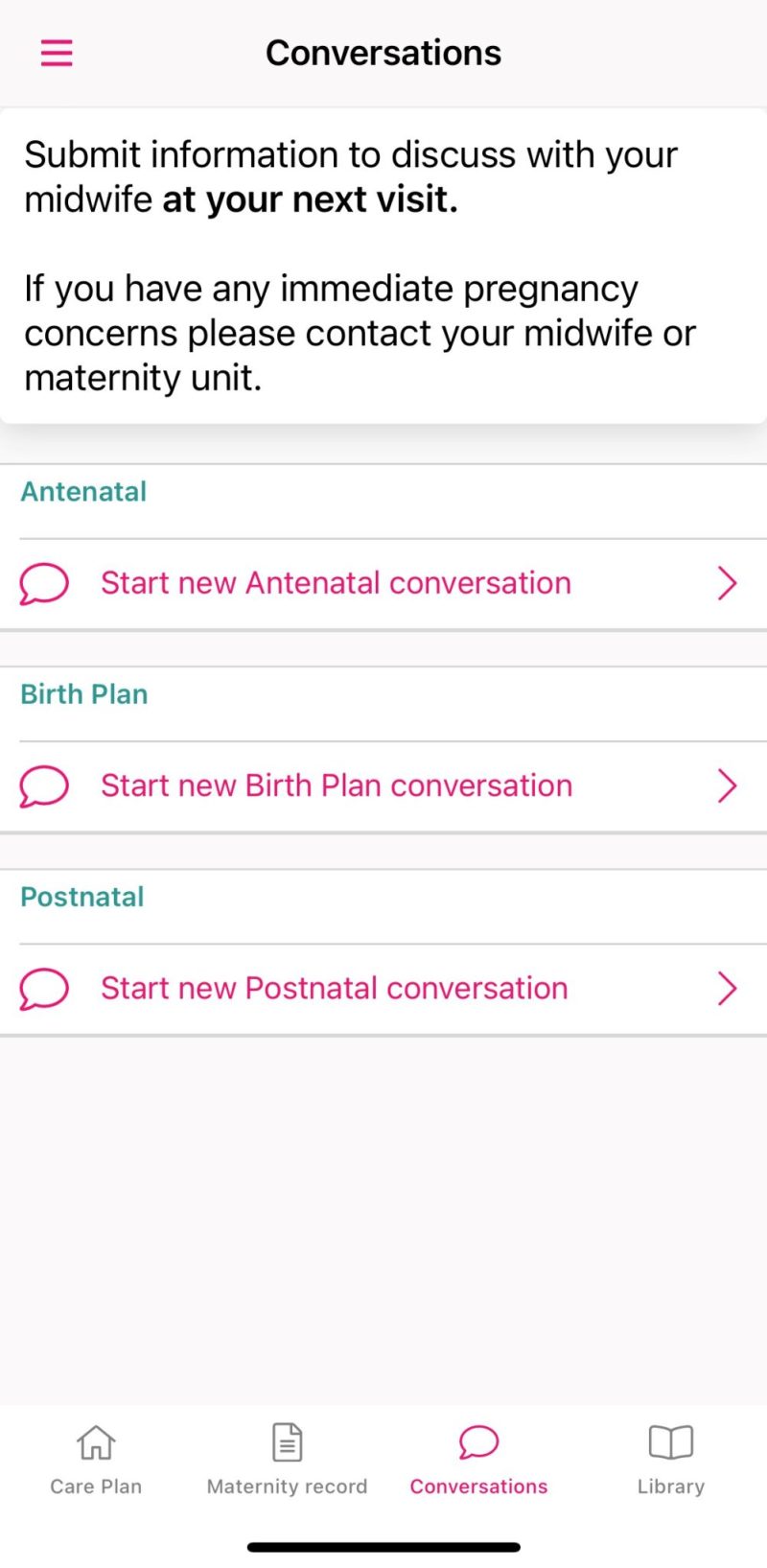Screen dimensions: 767x1568
Task: Select the Birth Plan section header
Action: 83,693
